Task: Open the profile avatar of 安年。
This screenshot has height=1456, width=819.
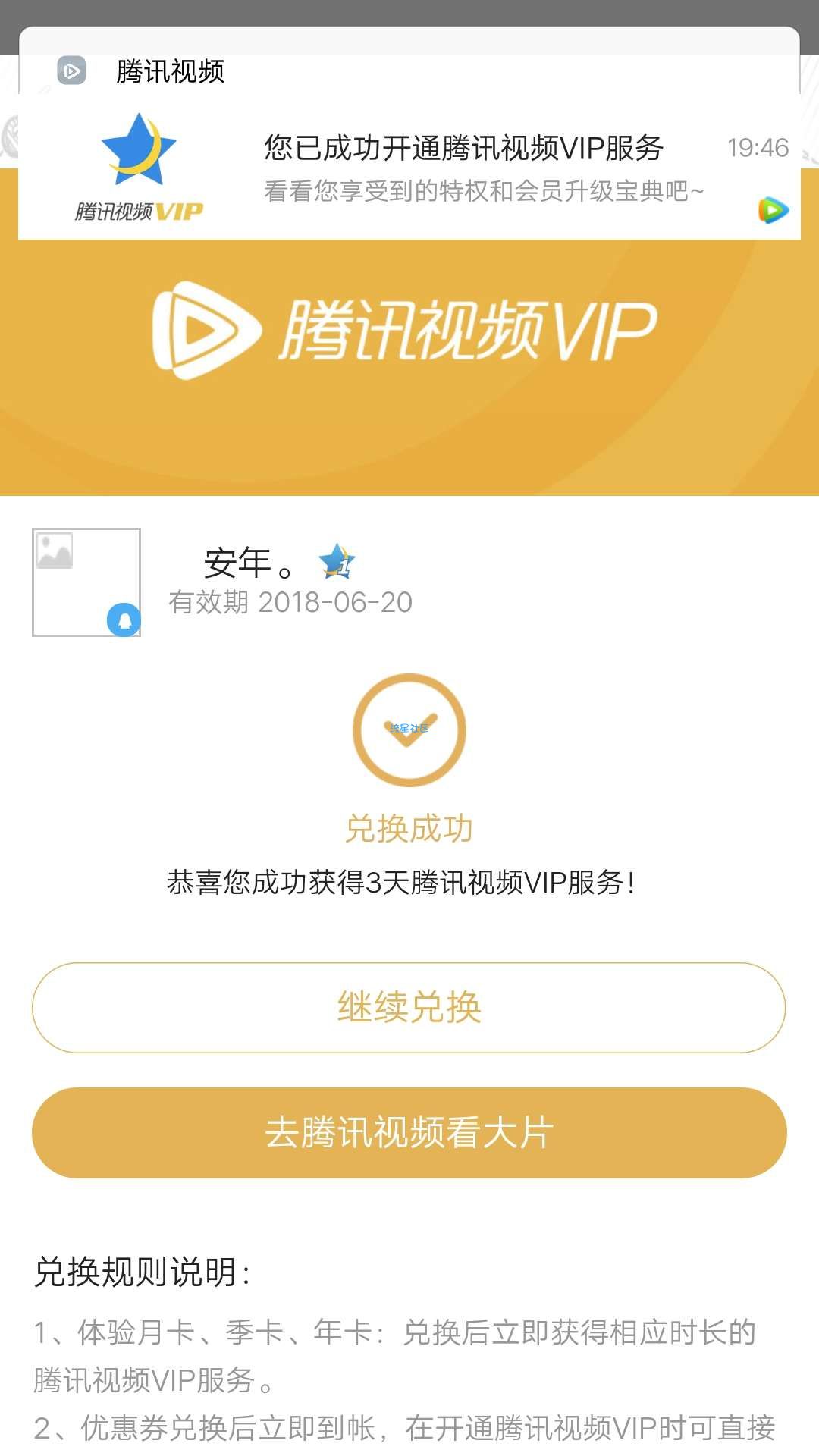Action: [86, 582]
